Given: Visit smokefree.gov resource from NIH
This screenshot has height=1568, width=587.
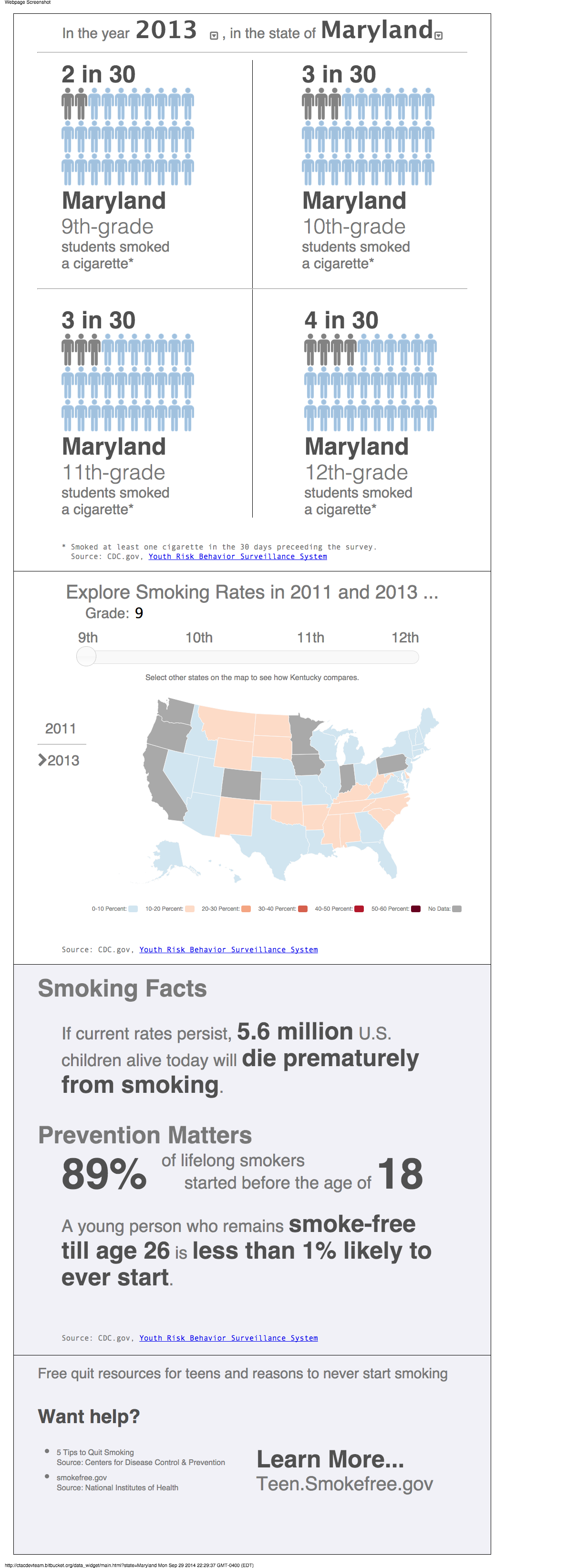Looking at the screenshot, I should coord(82,1477).
